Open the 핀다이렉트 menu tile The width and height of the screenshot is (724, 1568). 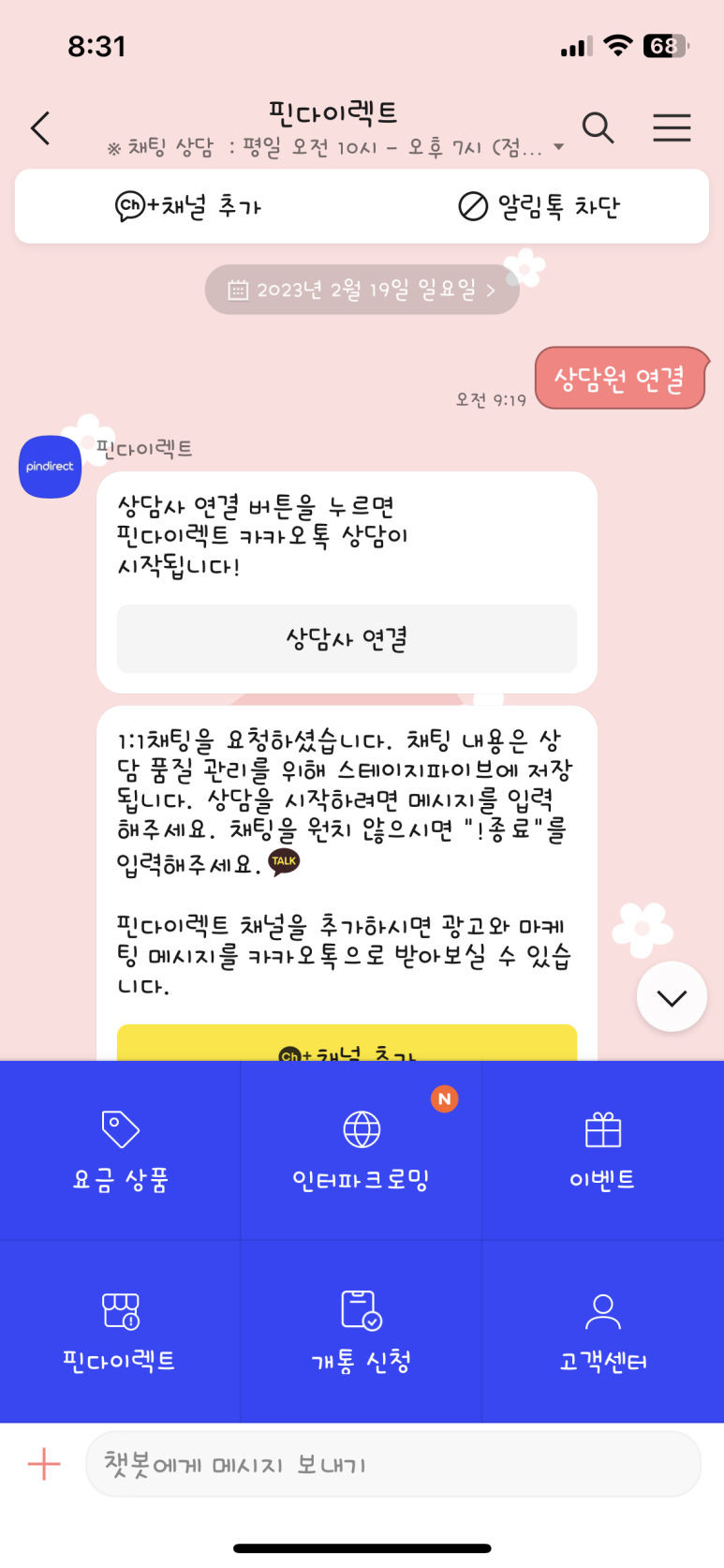(x=120, y=1332)
